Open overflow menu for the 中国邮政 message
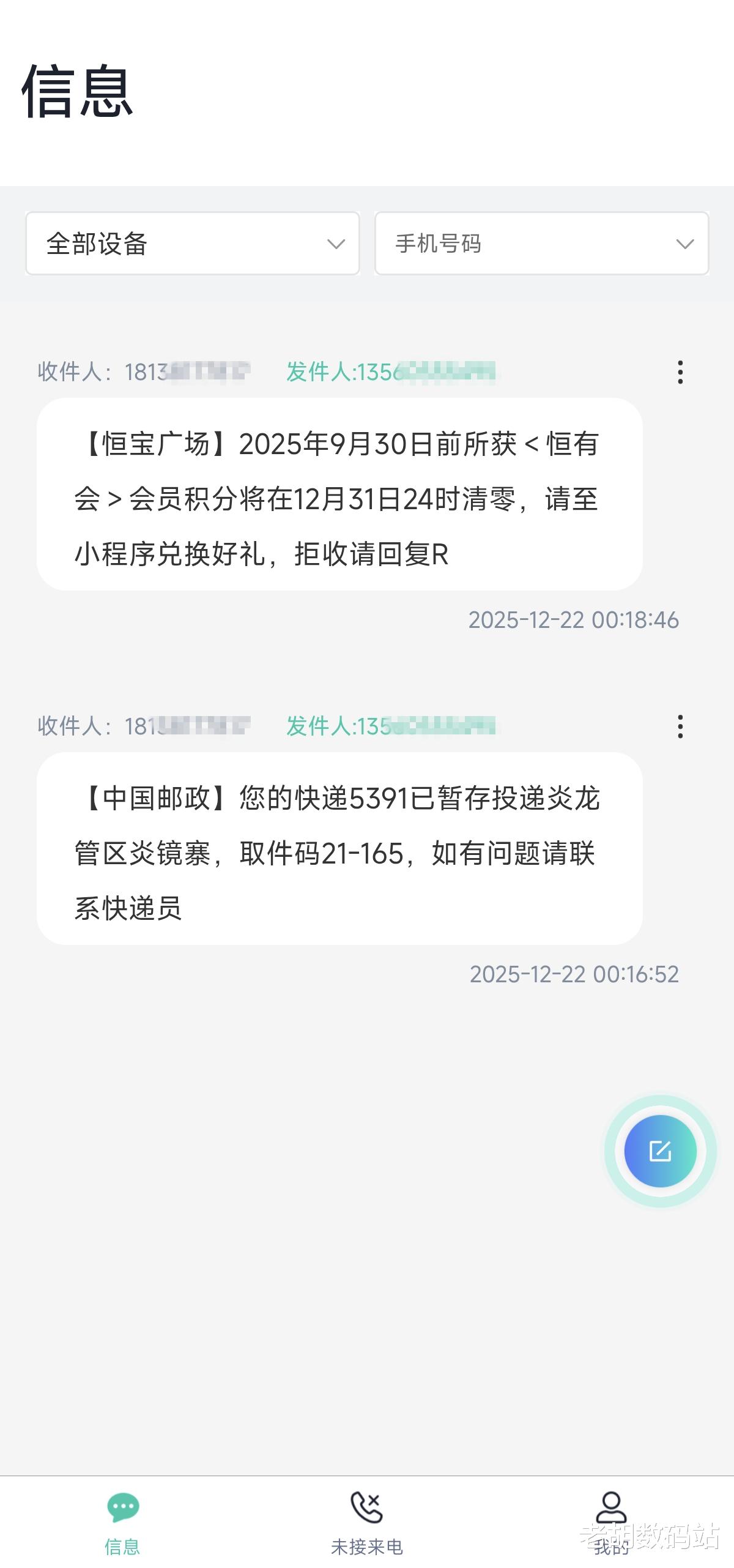Screen dimensions: 734x1568 (680, 726)
